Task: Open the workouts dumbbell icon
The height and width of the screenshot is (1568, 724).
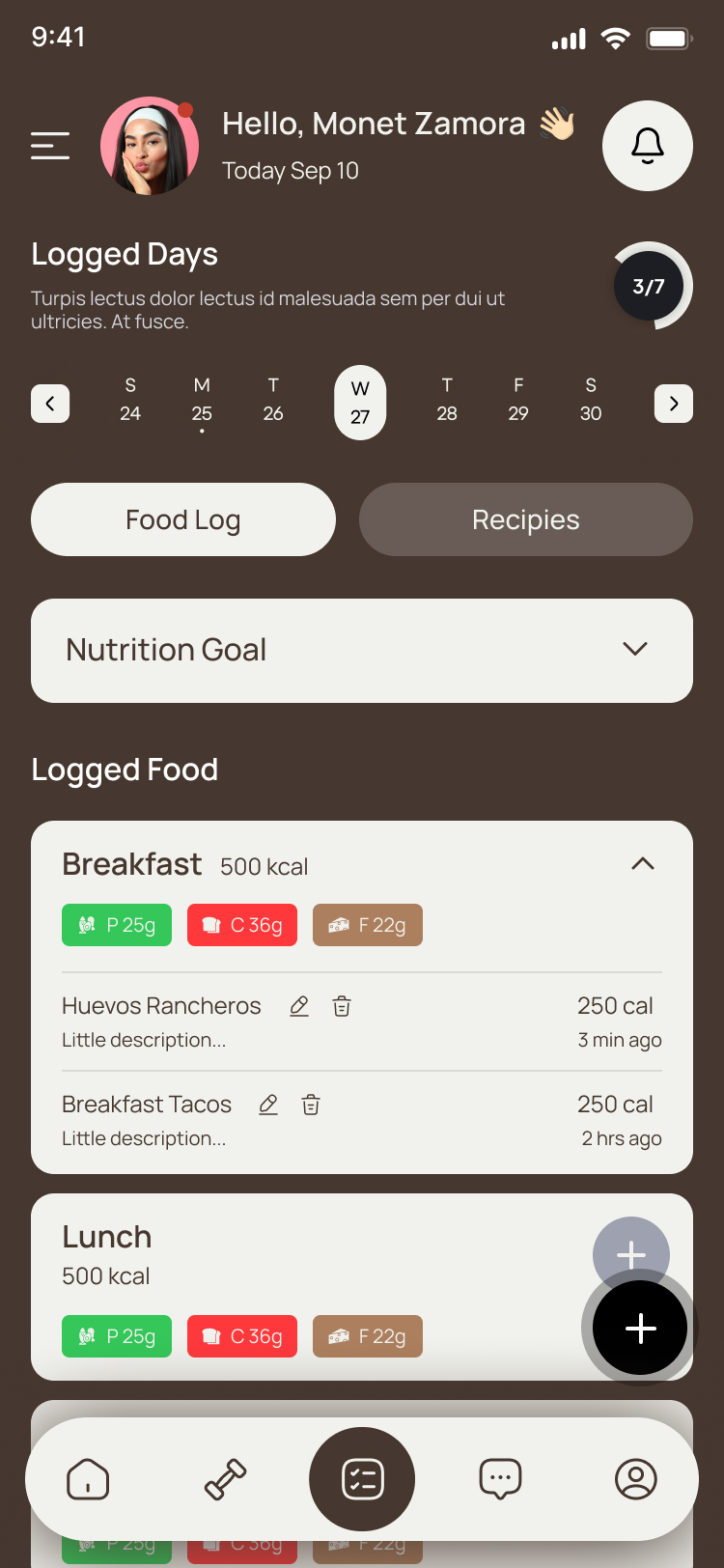Action: coord(225,1478)
